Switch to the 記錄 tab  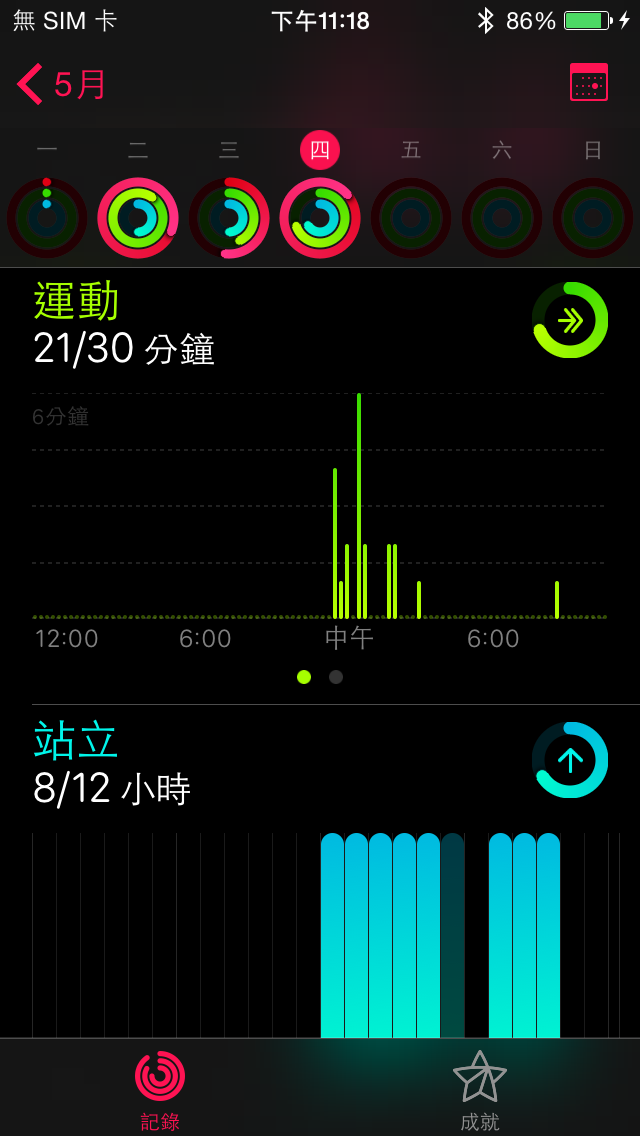point(160,1088)
